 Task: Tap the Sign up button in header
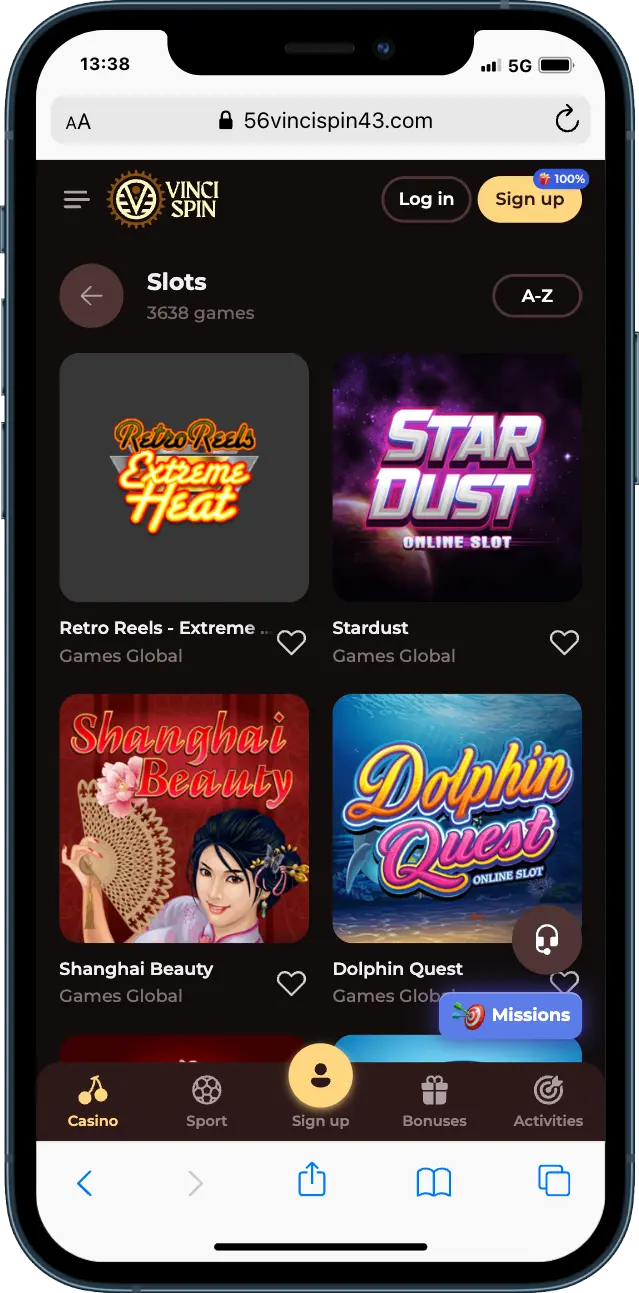(x=529, y=199)
